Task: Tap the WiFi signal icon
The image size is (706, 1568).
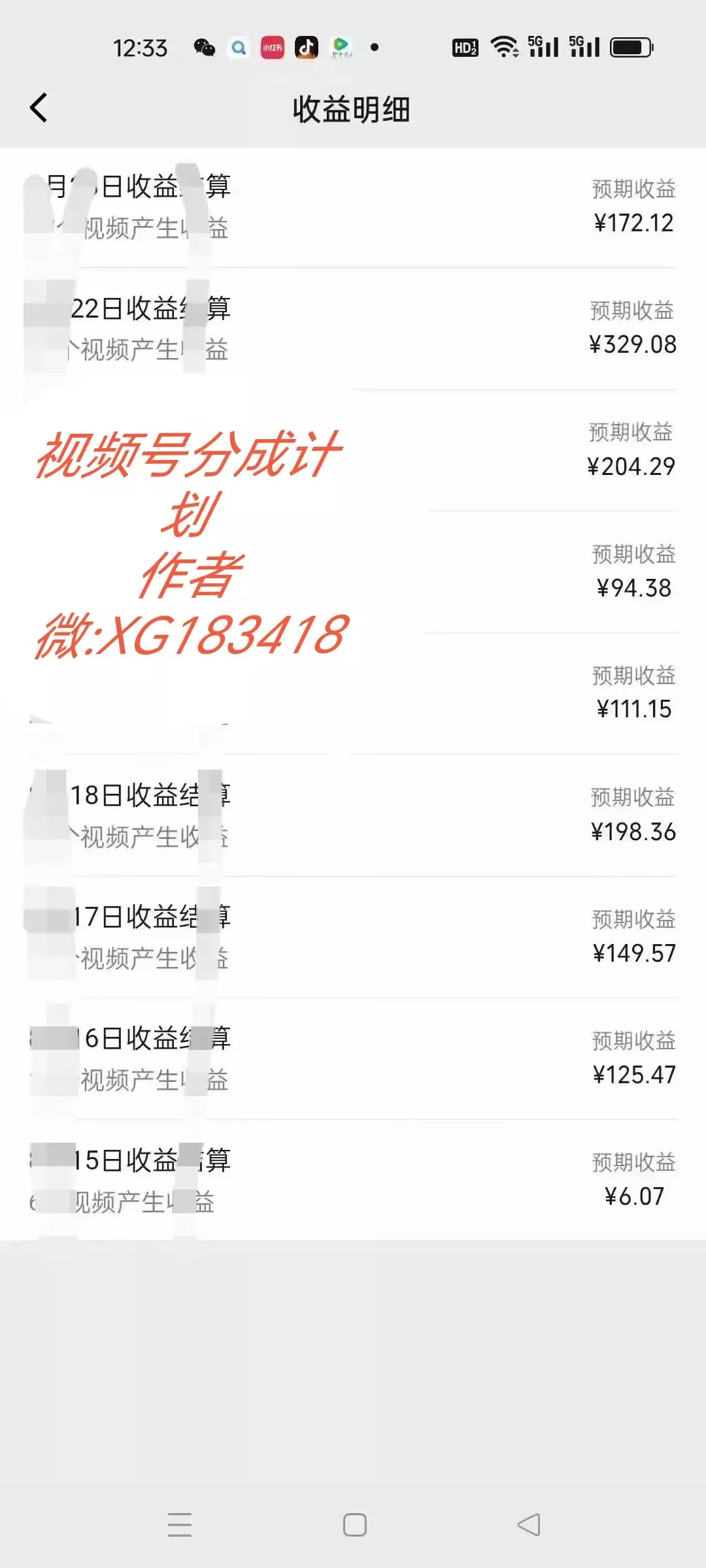Action: tap(504, 47)
